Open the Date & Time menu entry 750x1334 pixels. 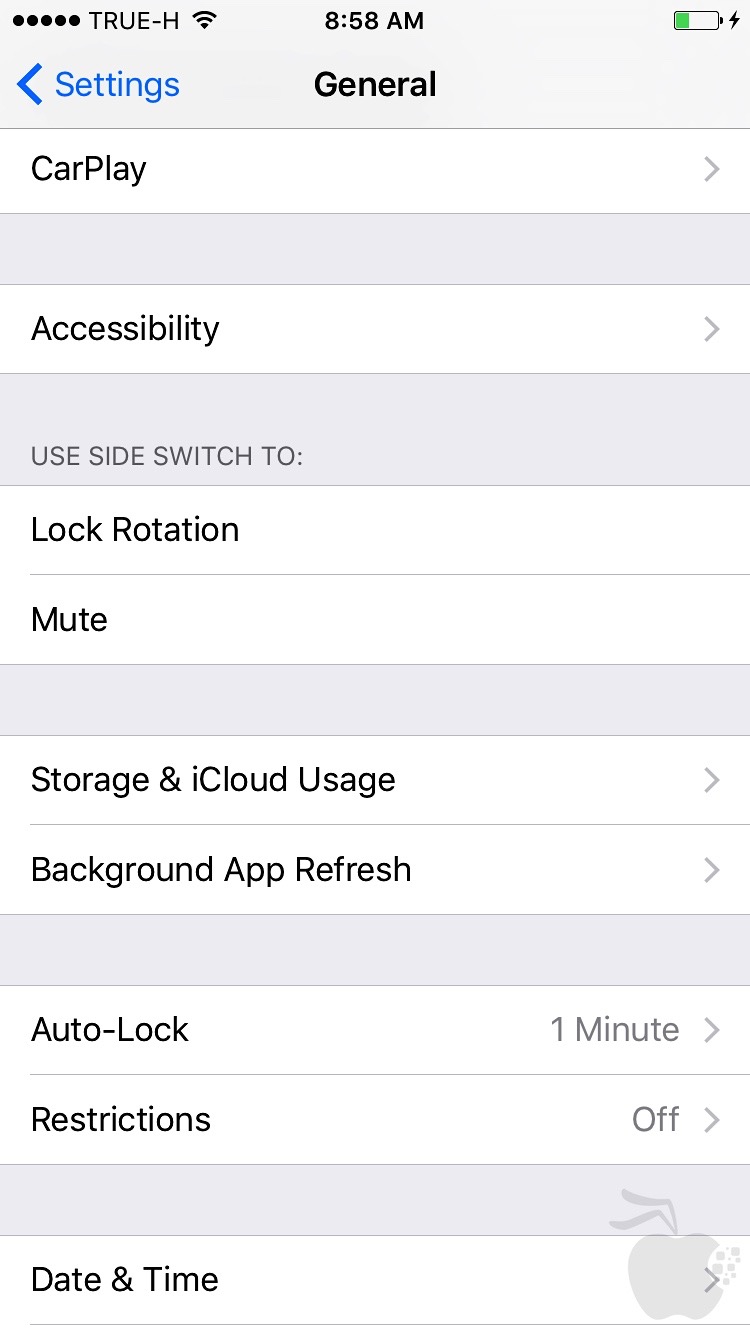tap(375, 1279)
